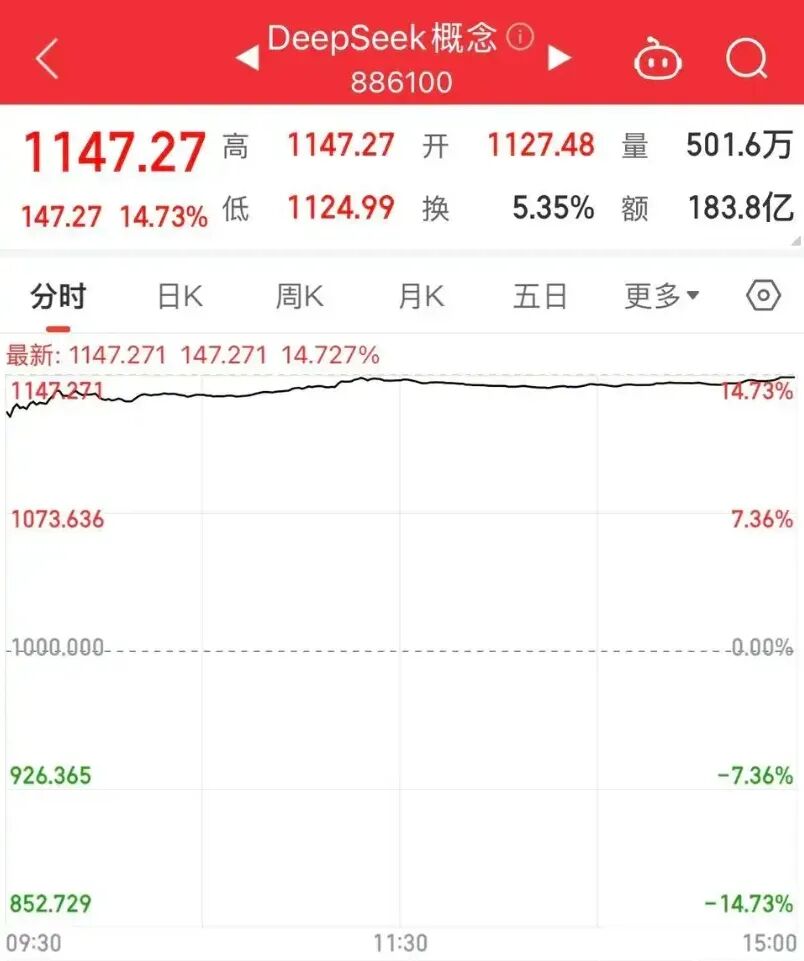This screenshot has height=961, width=804.
Task: Expand the 更多 dropdown
Action: [x=662, y=297]
